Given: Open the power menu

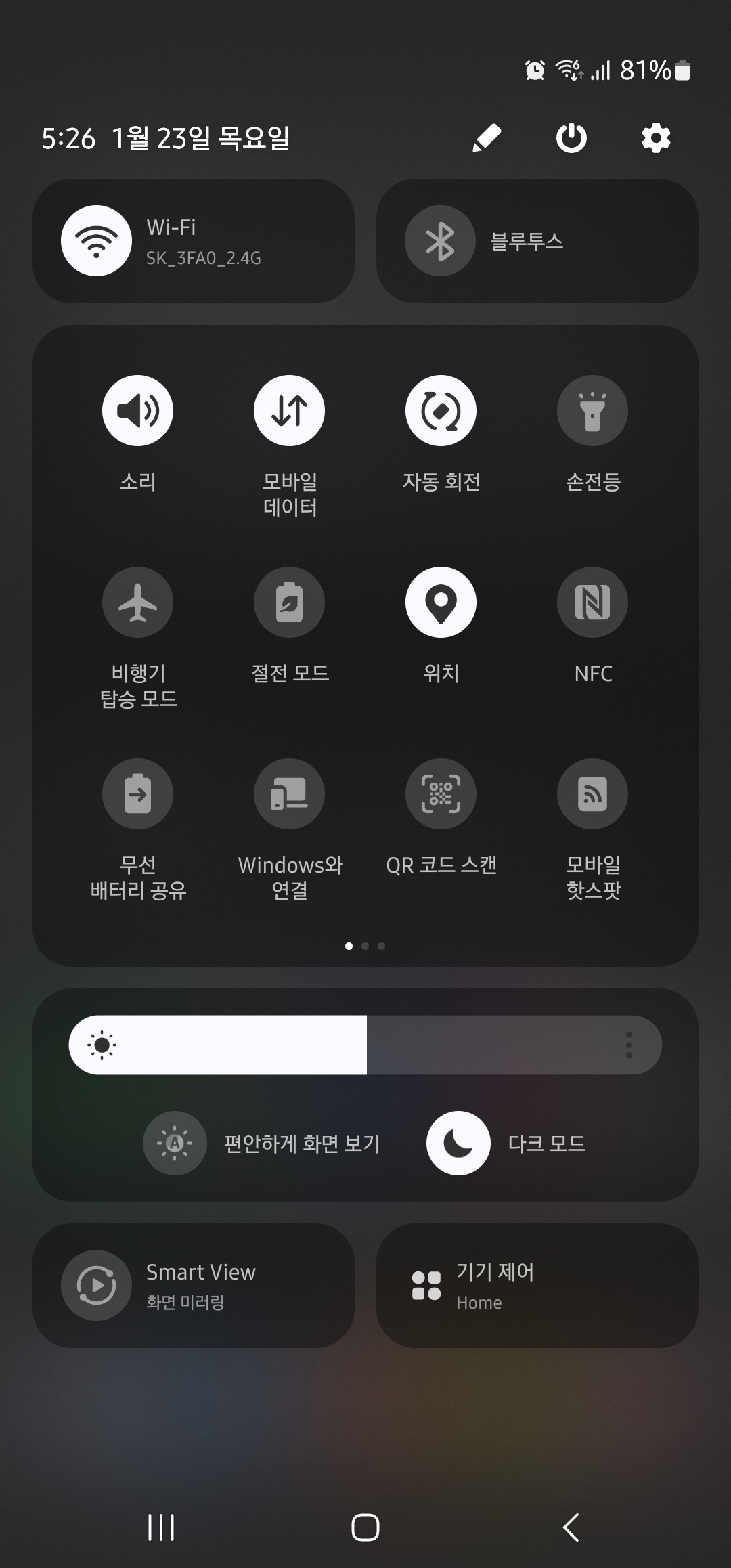Looking at the screenshot, I should [570, 137].
